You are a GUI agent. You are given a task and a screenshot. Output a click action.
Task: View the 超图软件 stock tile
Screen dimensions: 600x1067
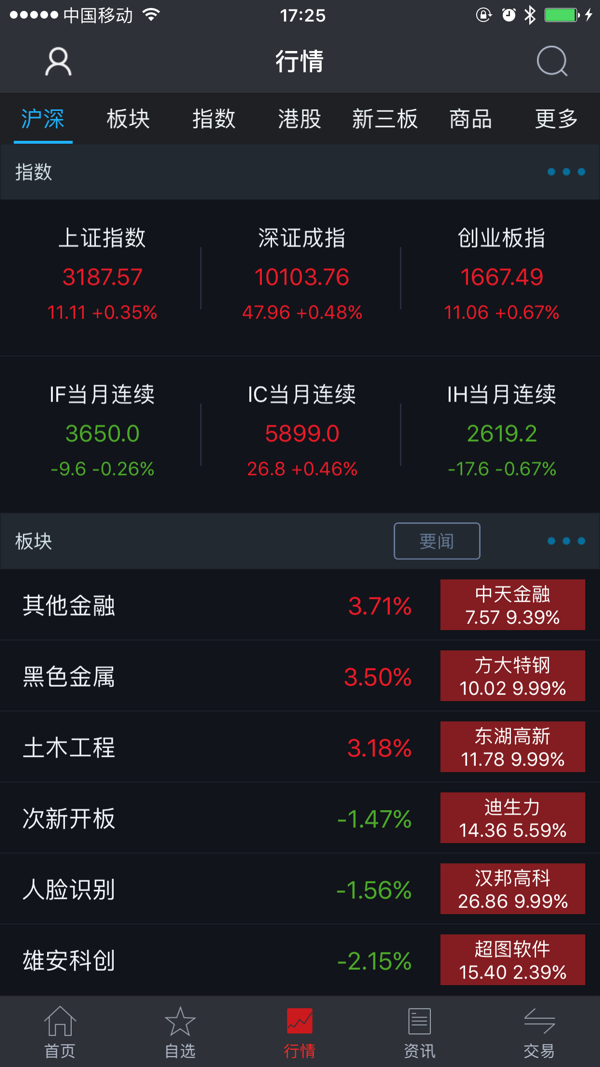coord(513,959)
